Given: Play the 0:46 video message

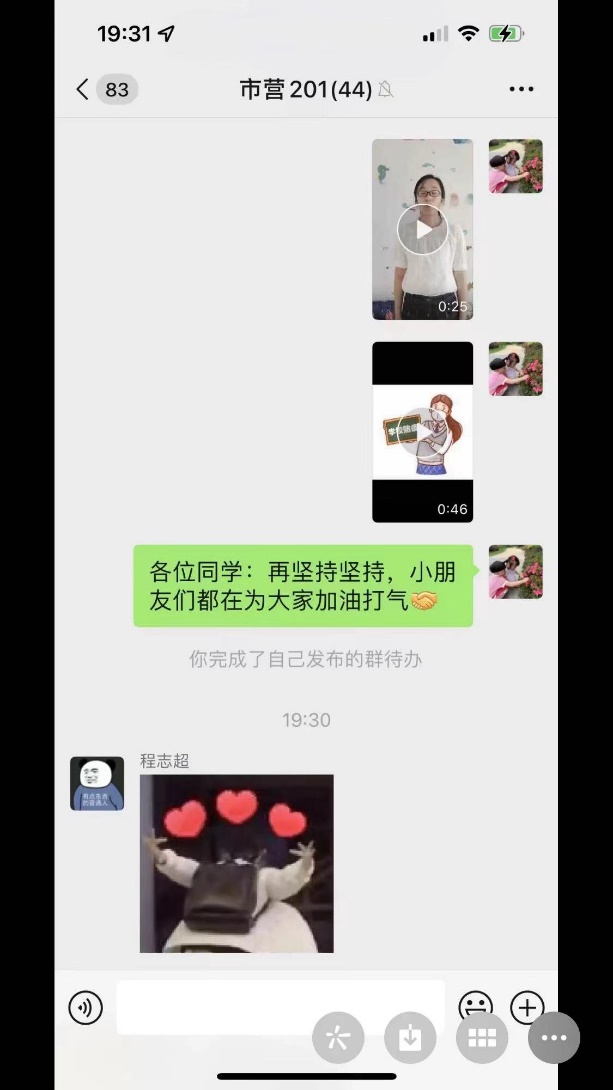Looking at the screenshot, I should pos(422,432).
